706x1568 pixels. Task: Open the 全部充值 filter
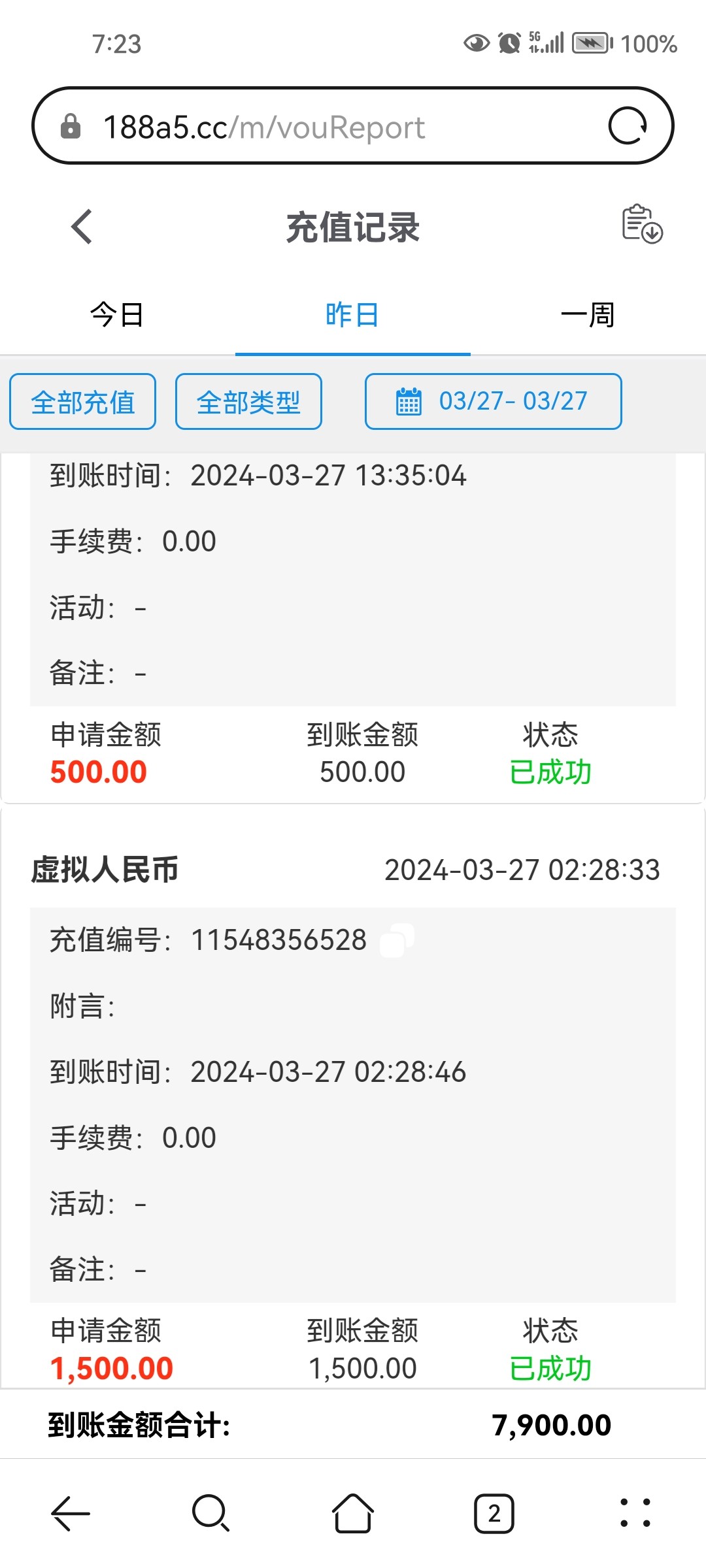tap(83, 402)
